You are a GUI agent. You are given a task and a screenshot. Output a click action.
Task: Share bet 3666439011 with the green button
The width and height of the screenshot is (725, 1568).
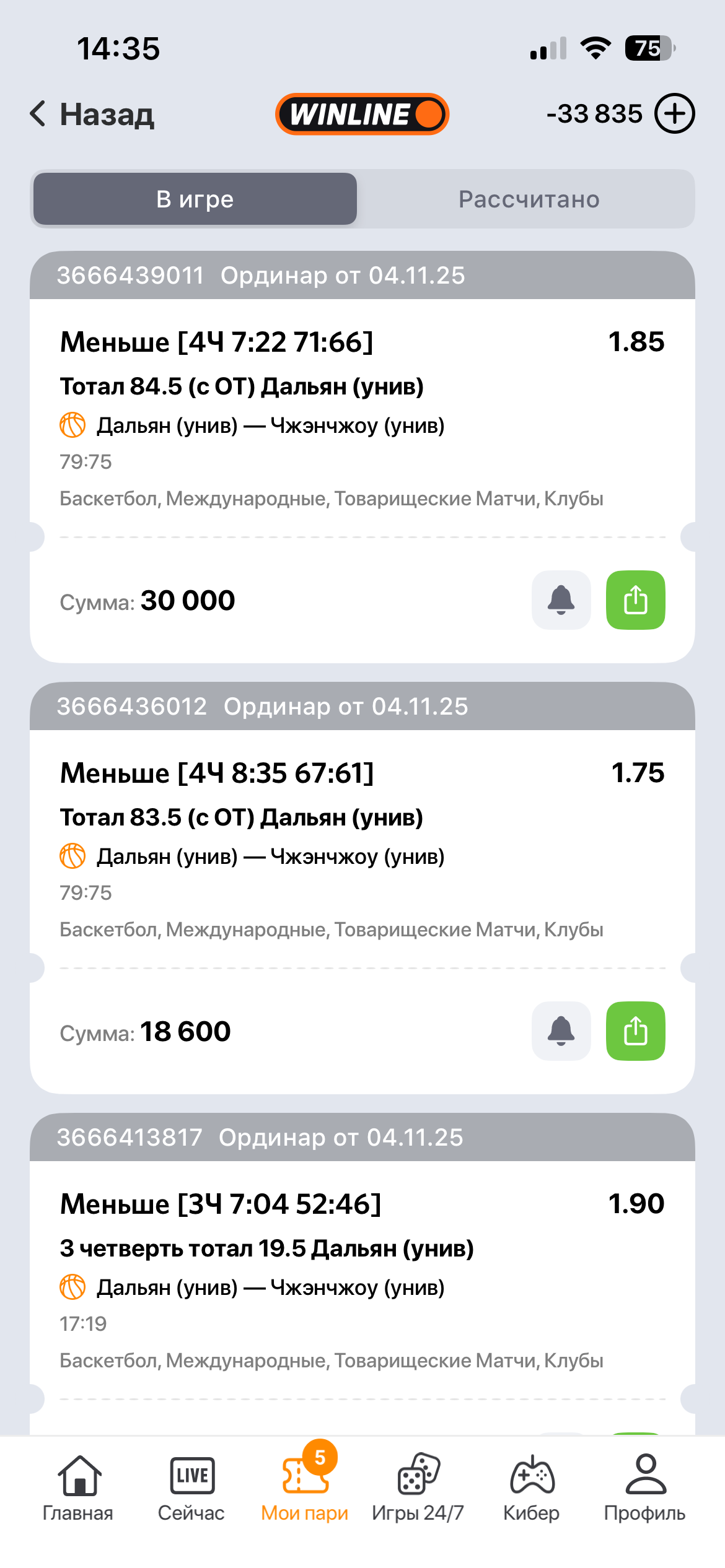point(635,600)
